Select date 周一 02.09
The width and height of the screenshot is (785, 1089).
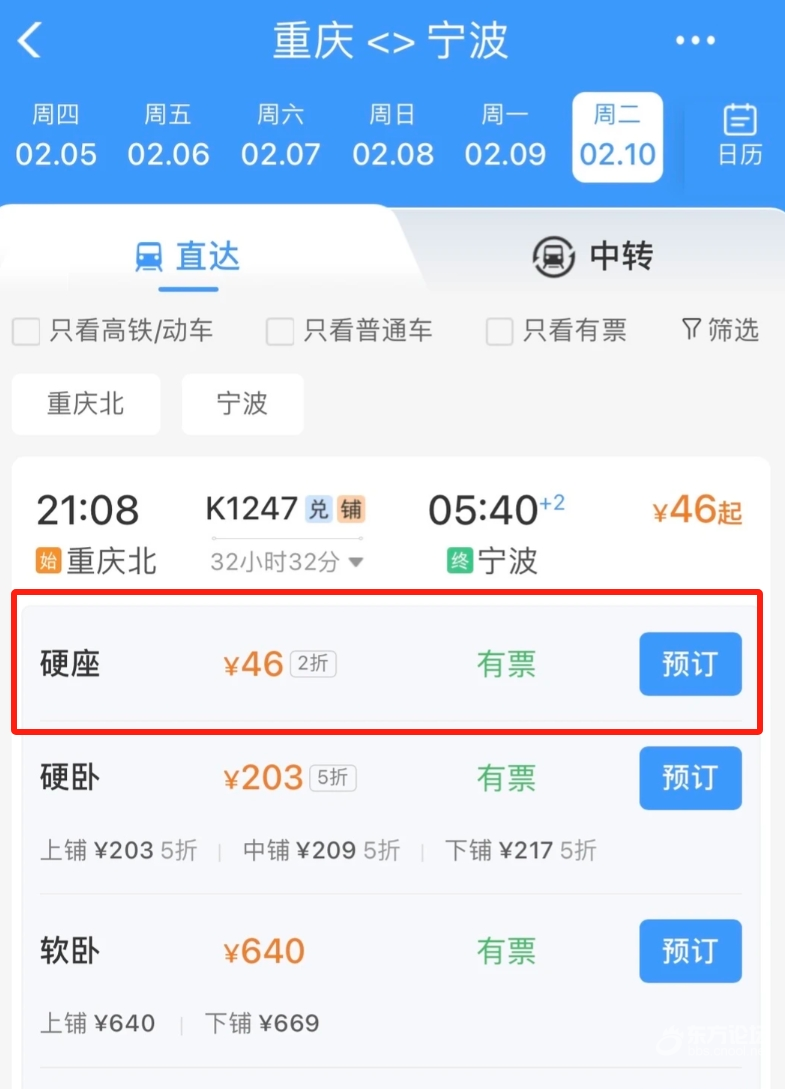click(x=505, y=137)
